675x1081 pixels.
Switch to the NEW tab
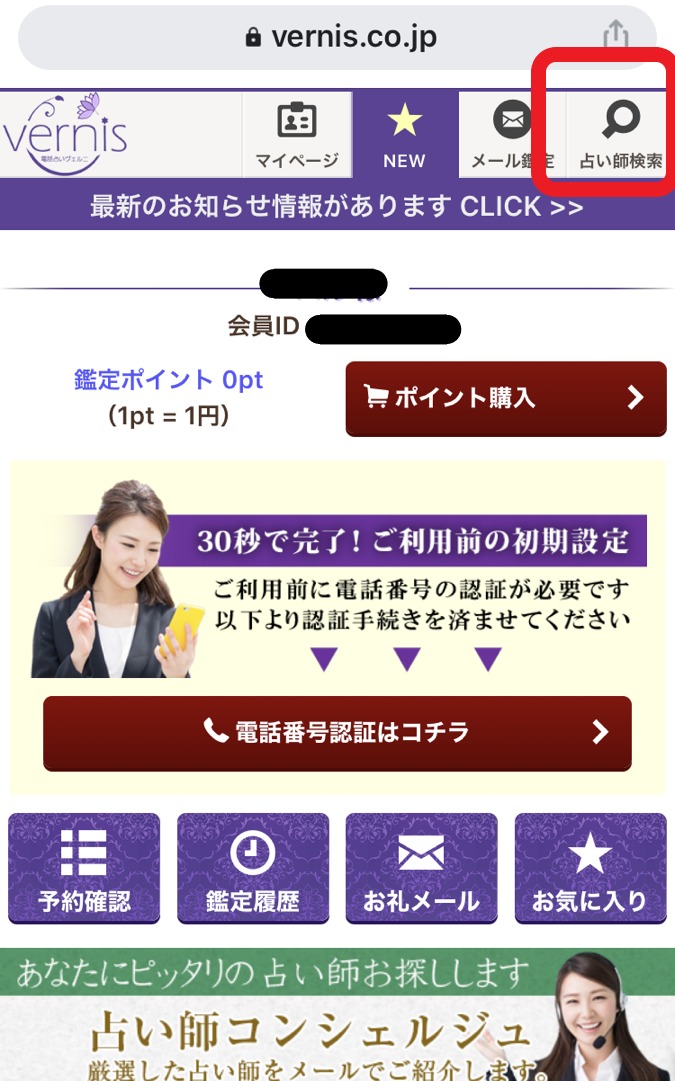coord(404,135)
